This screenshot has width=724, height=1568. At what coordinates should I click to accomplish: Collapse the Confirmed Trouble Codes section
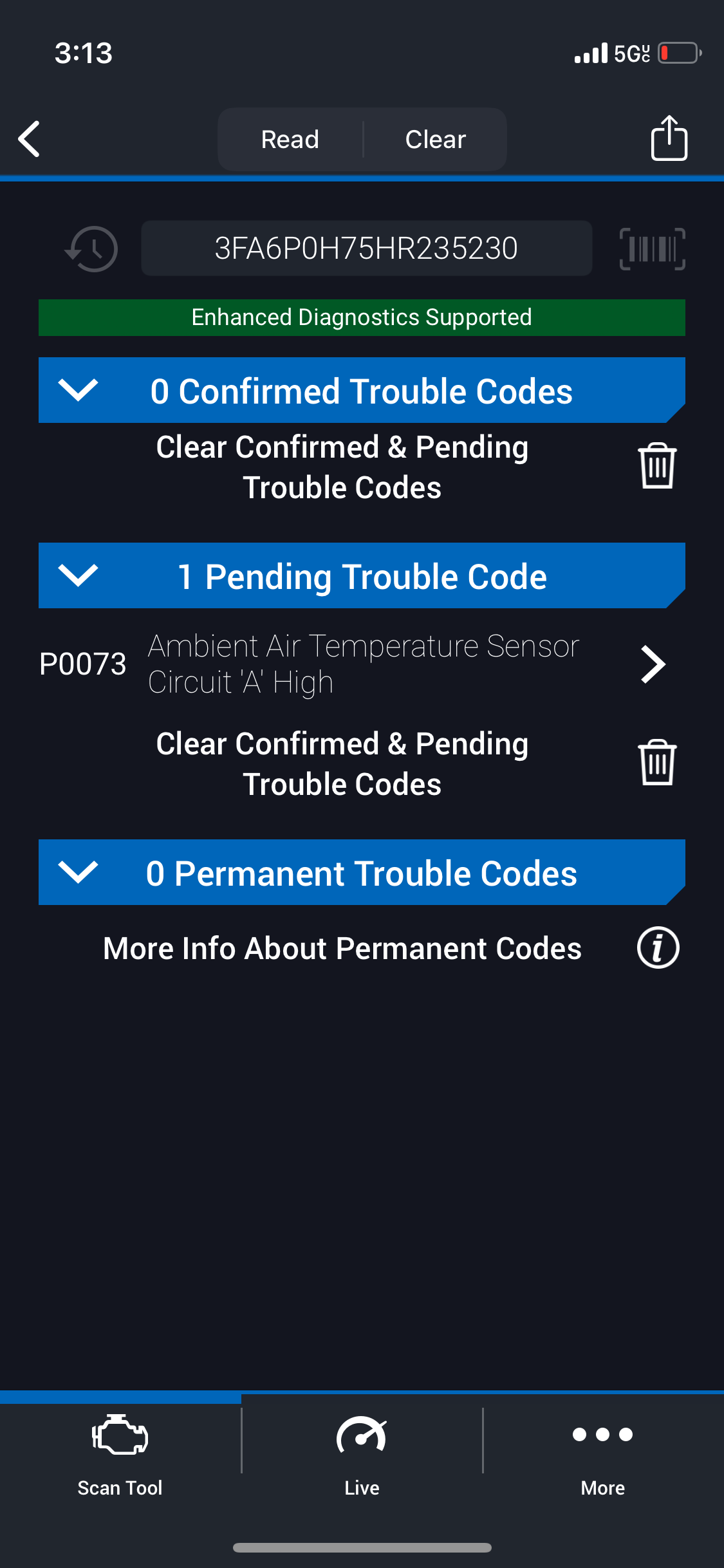coord(78,390)
